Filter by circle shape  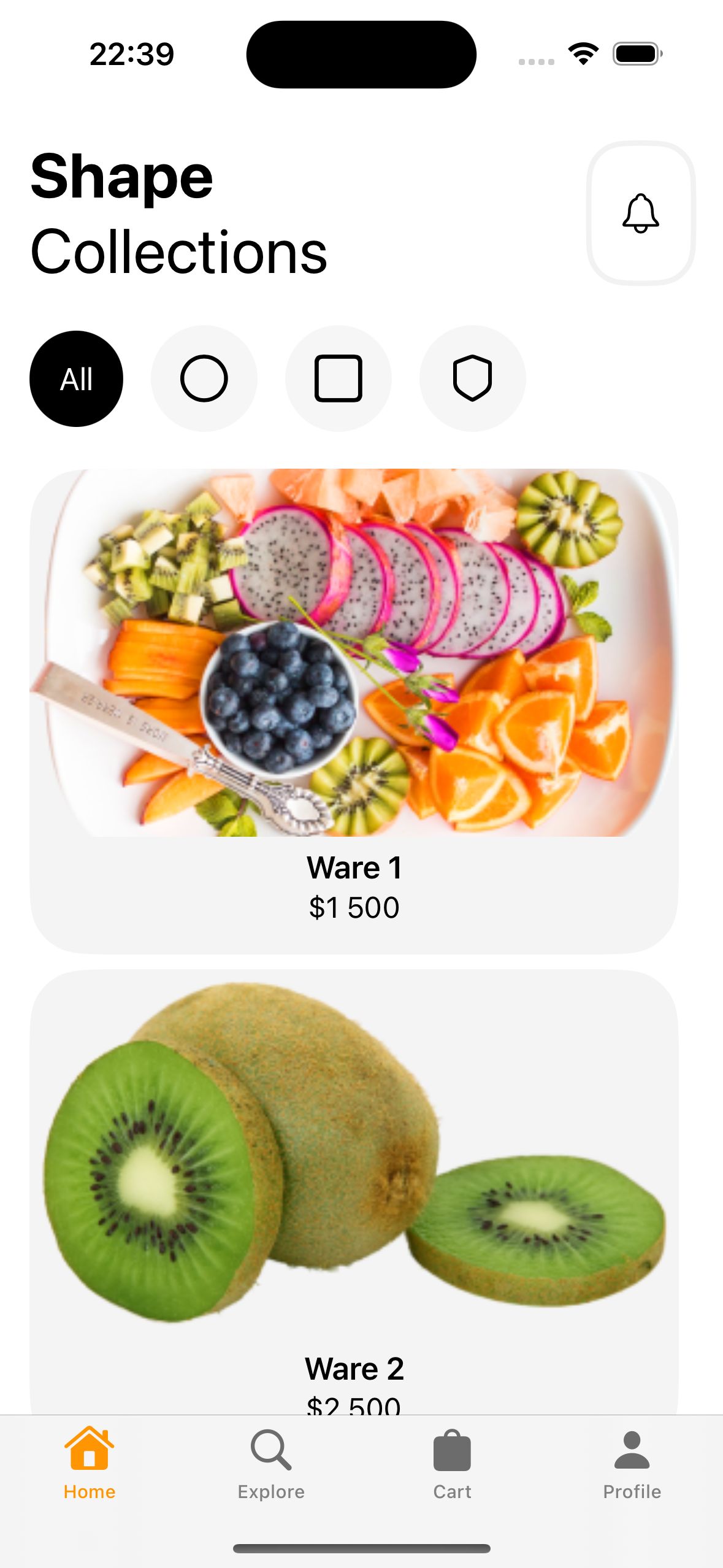click(204, 379)
